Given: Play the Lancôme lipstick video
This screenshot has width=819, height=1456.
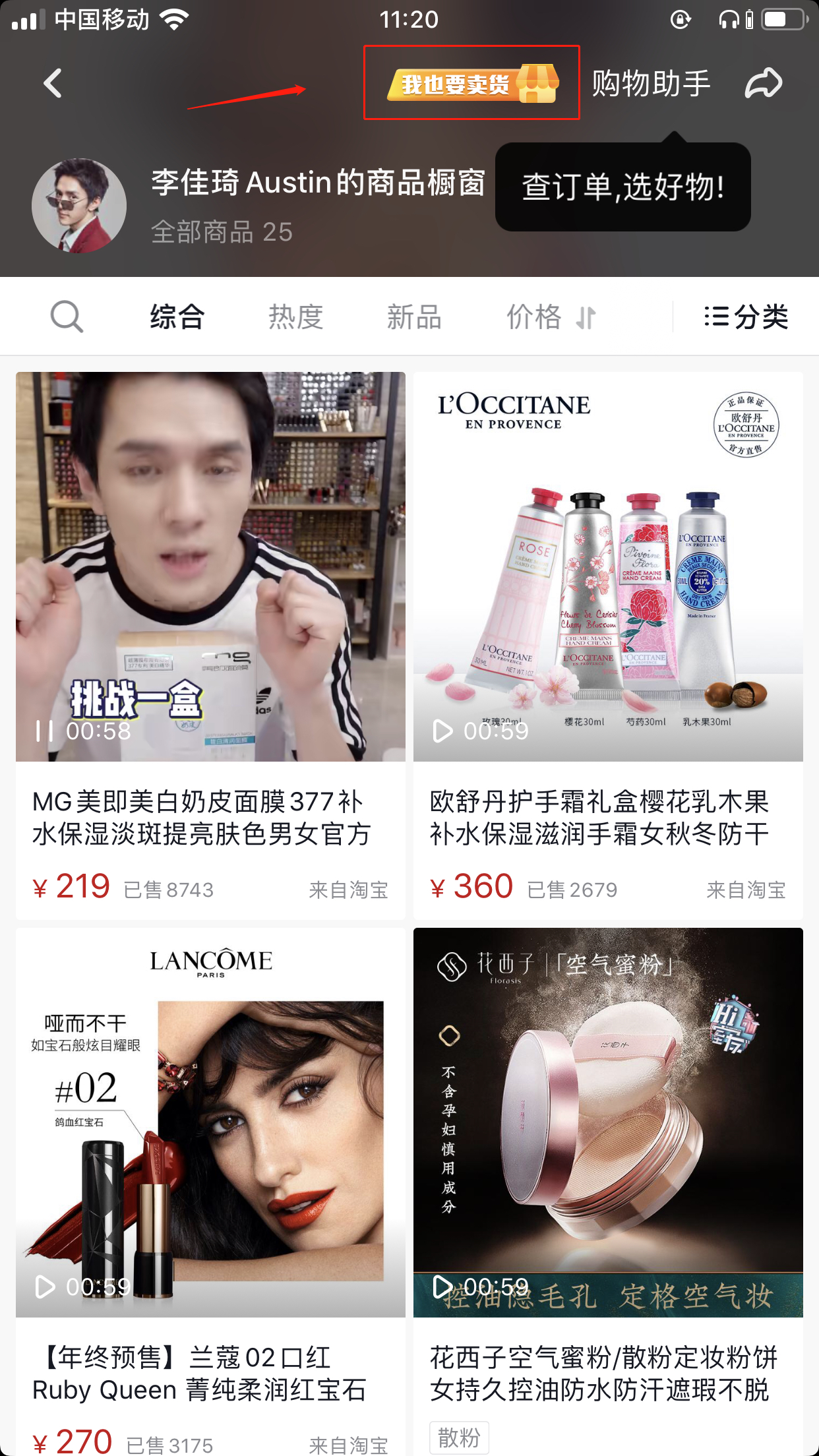Looking at the screenshot, I should coord(44,1287).
